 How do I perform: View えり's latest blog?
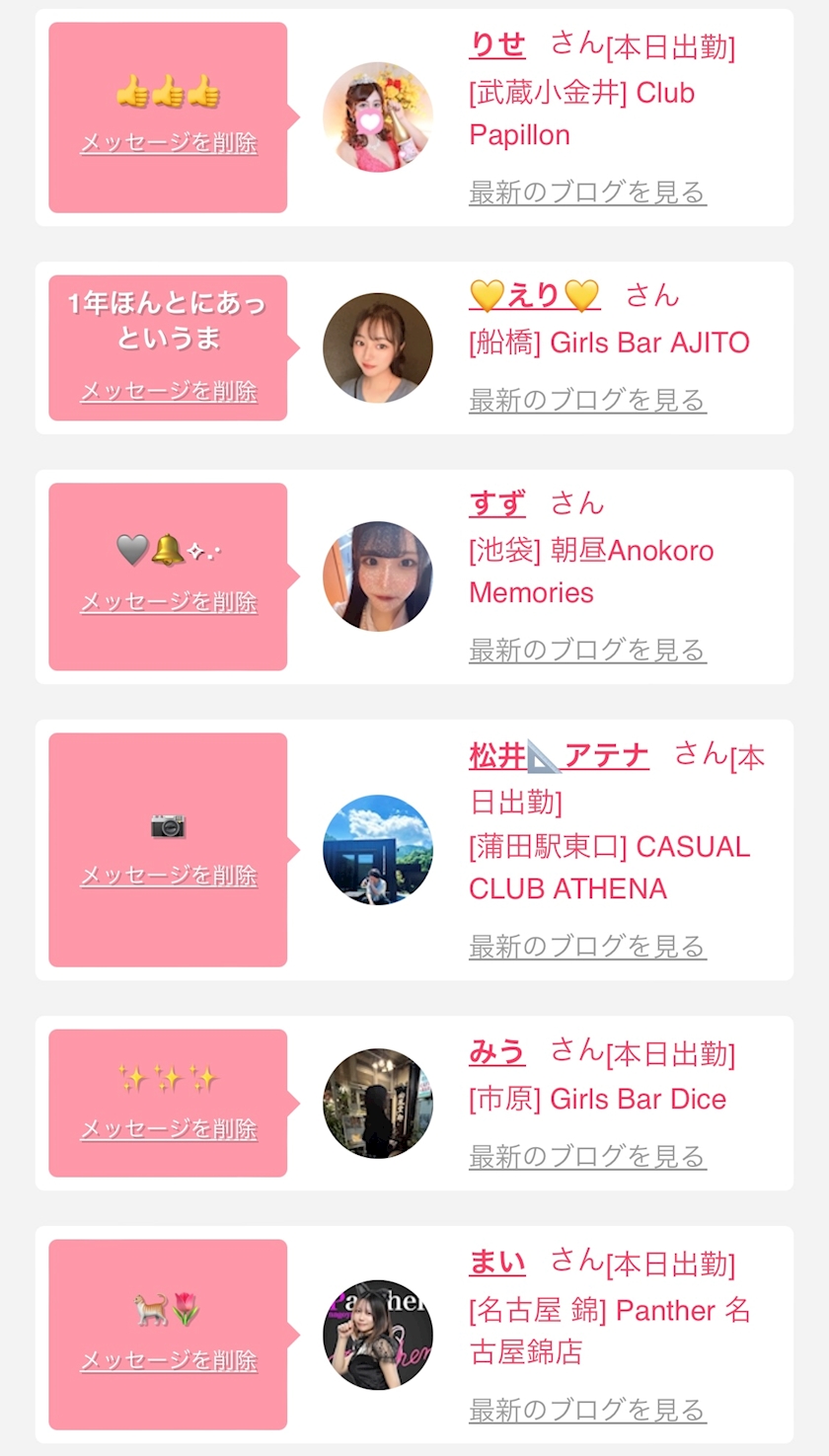coord(587,400)
